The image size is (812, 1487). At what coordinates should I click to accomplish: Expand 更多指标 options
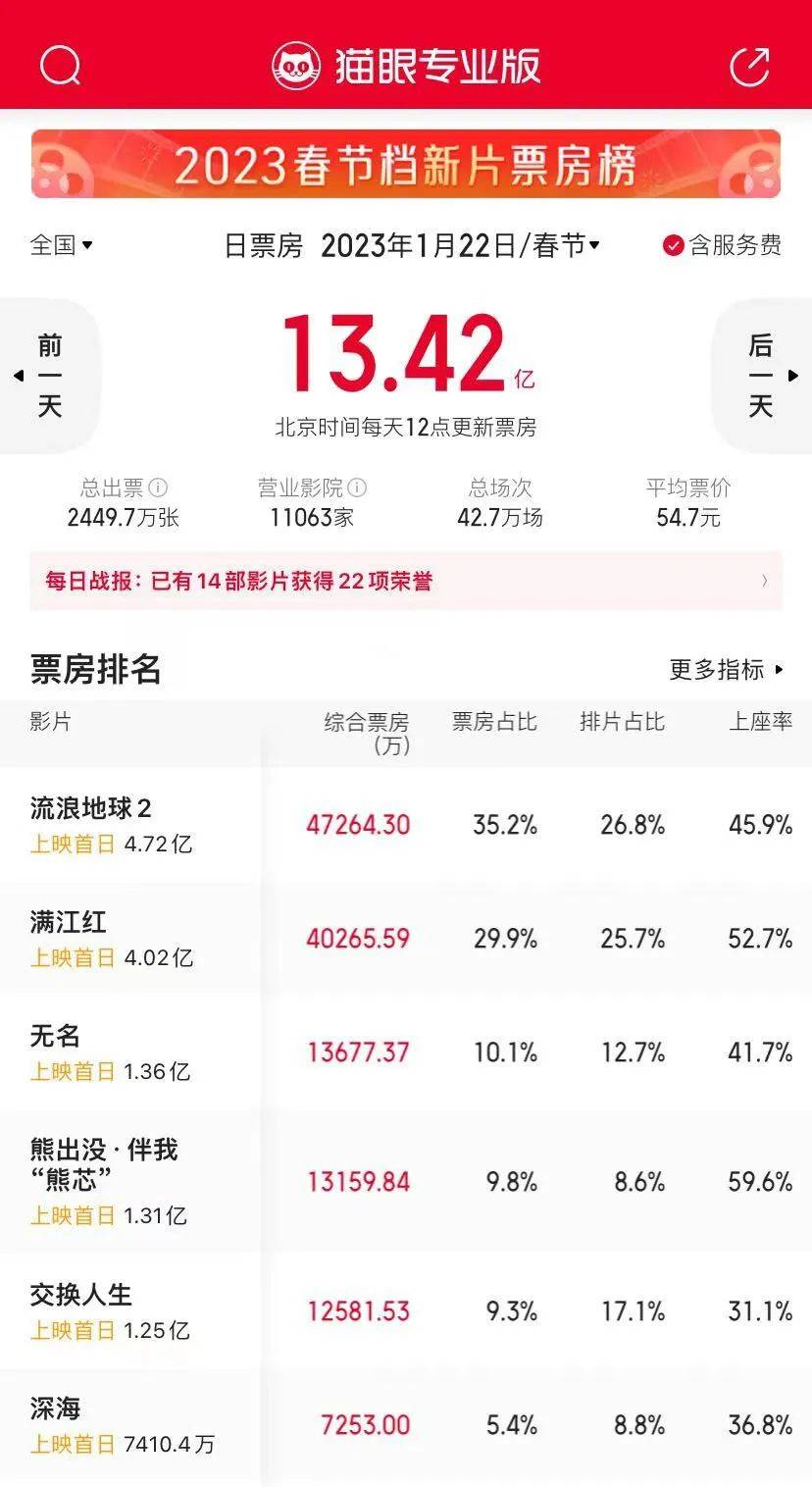[x=727, y=670]
